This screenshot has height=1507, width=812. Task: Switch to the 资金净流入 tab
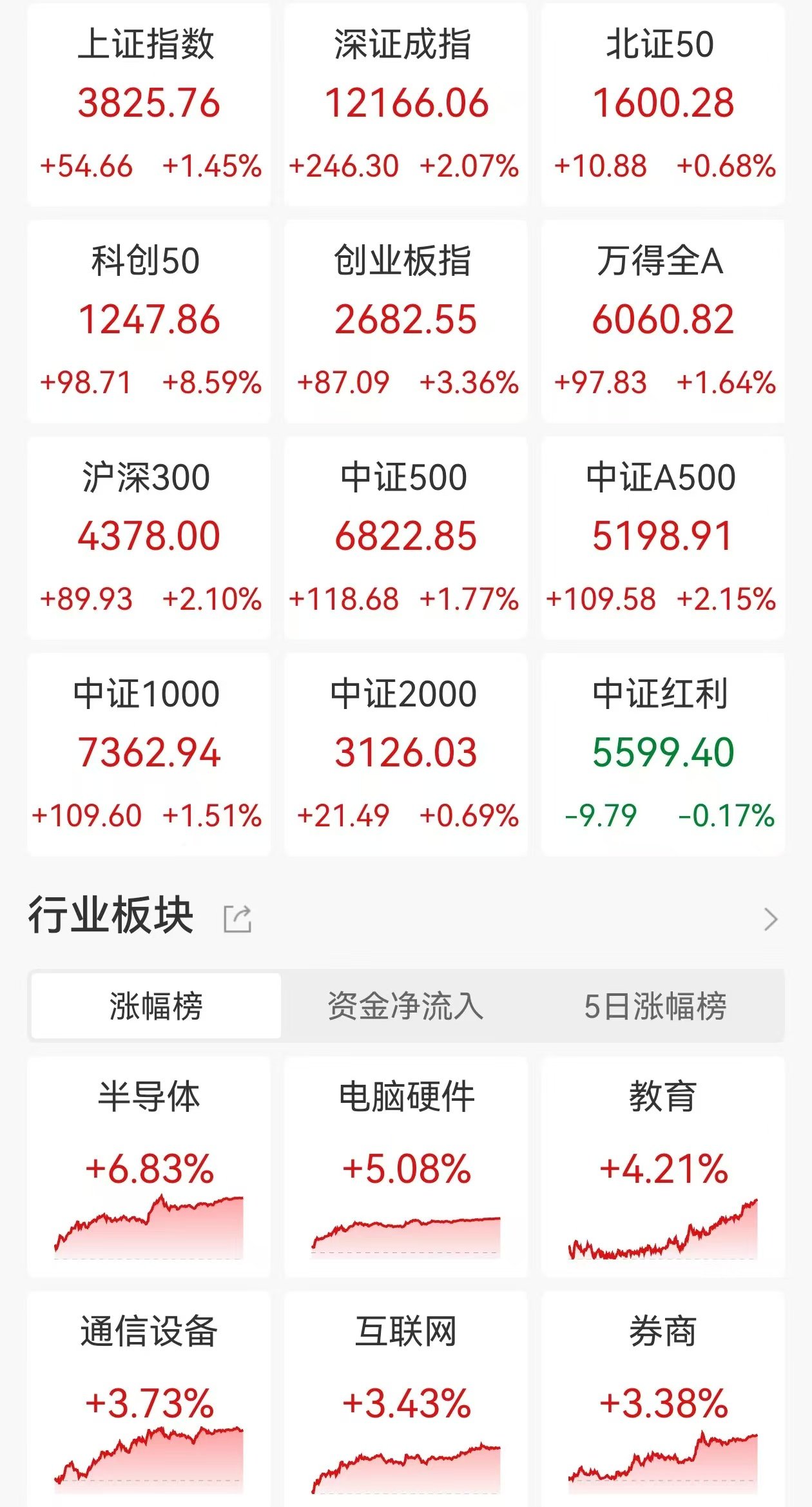(405, 1006)
